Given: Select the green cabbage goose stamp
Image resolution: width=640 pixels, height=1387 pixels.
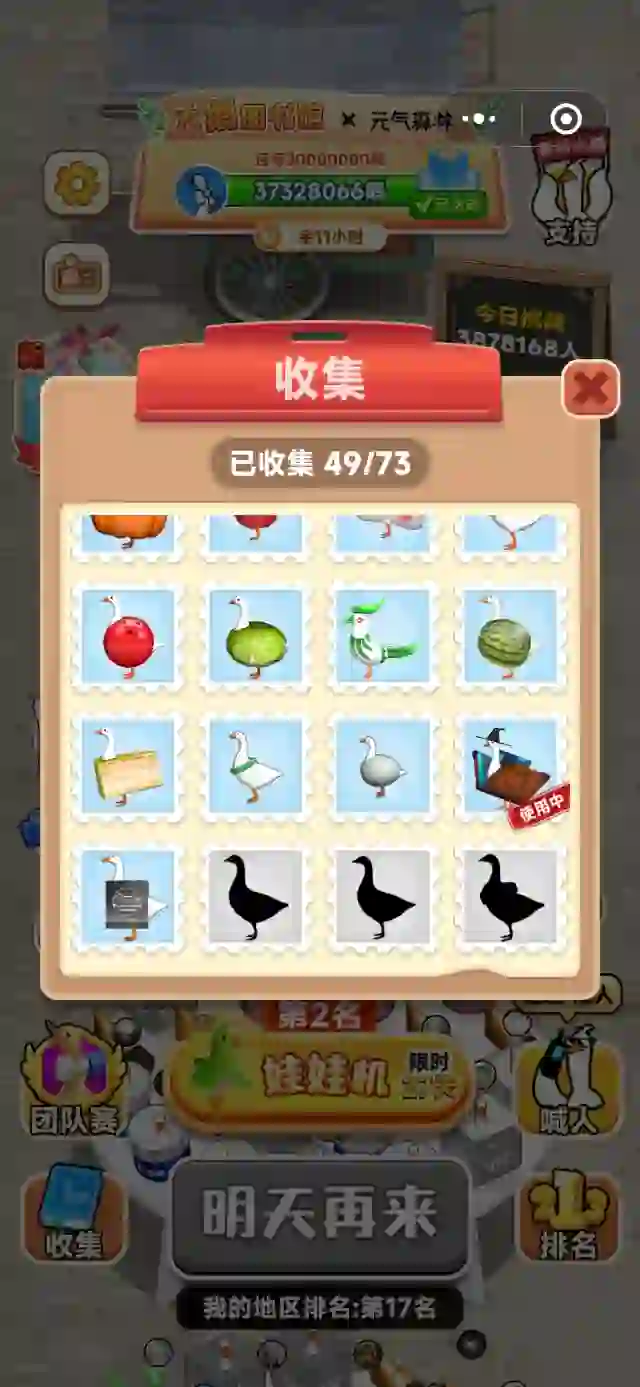Looking at the screenshot, I should point(255,637).
